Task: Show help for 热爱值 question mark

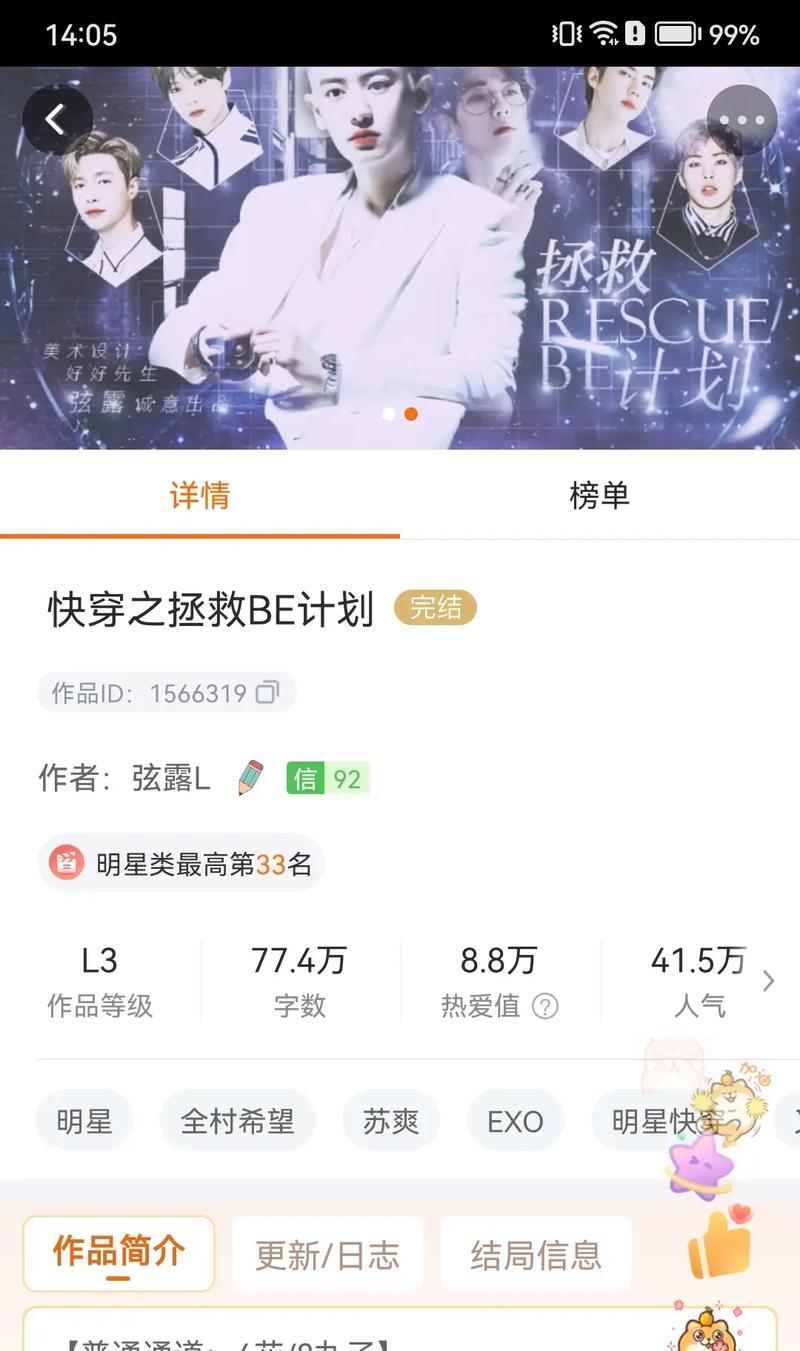Action: (x=545, y=1006)
